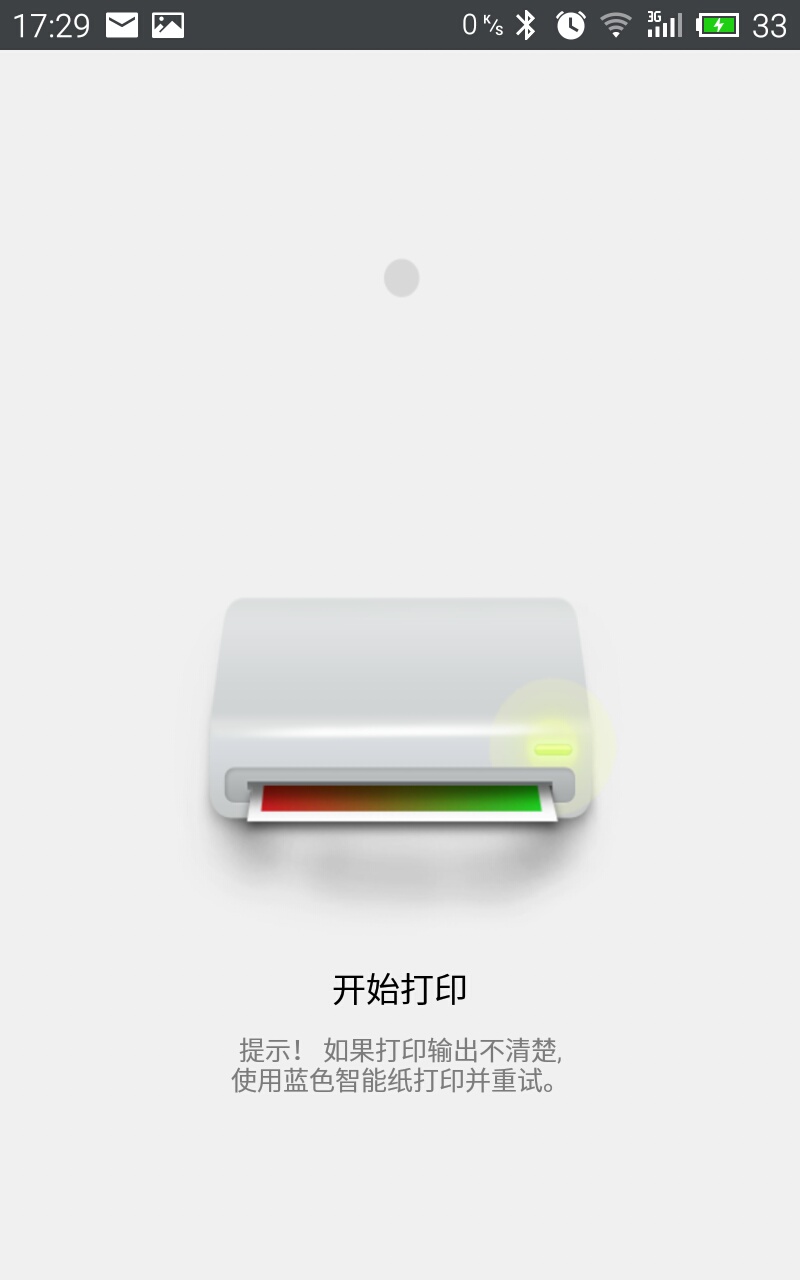800x1280 pixels.
Task: Tap the green indicator light on the printer
Action: click(552, 746)
